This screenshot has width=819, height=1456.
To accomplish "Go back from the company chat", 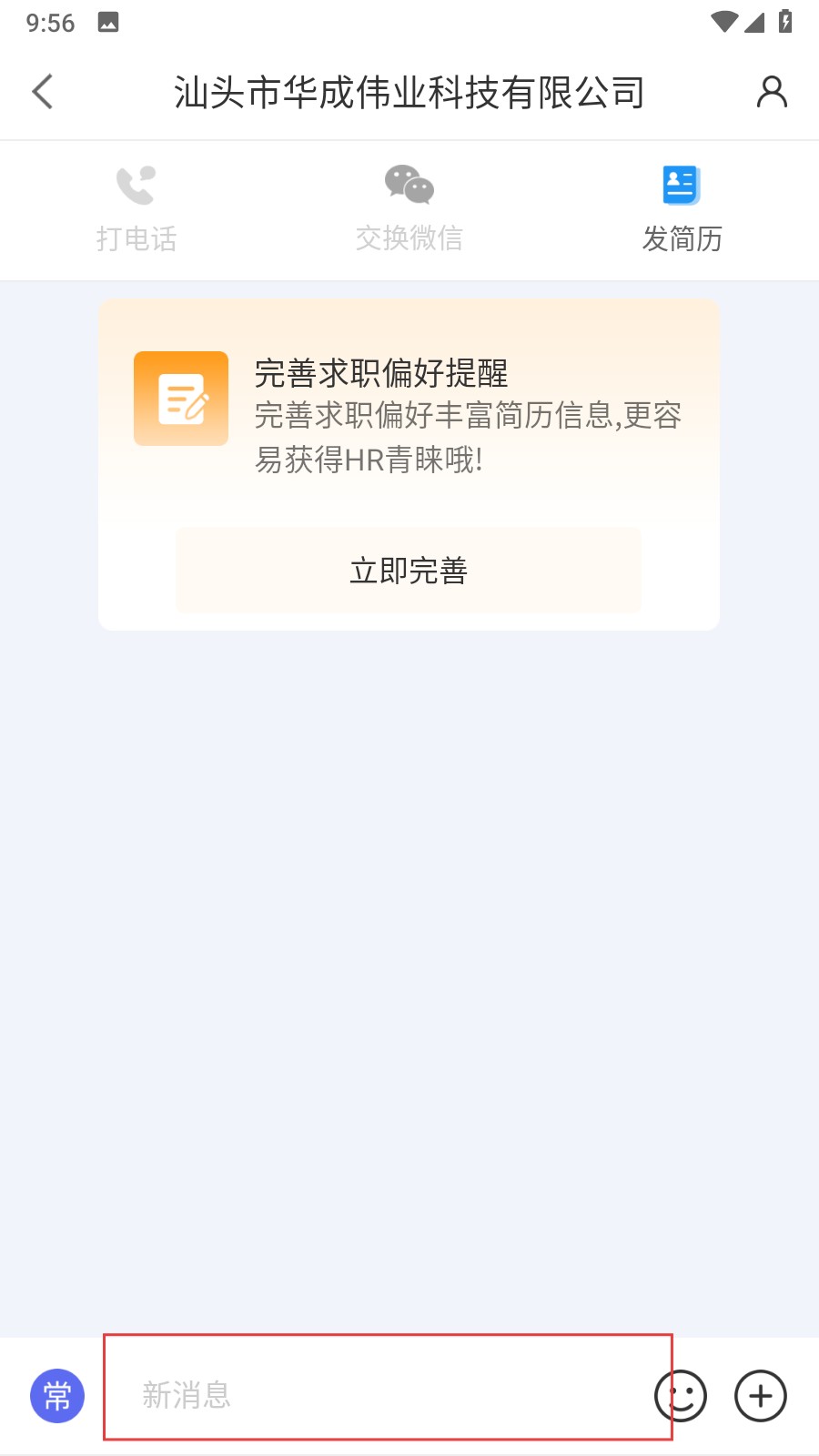I will [x=43, y=92].
